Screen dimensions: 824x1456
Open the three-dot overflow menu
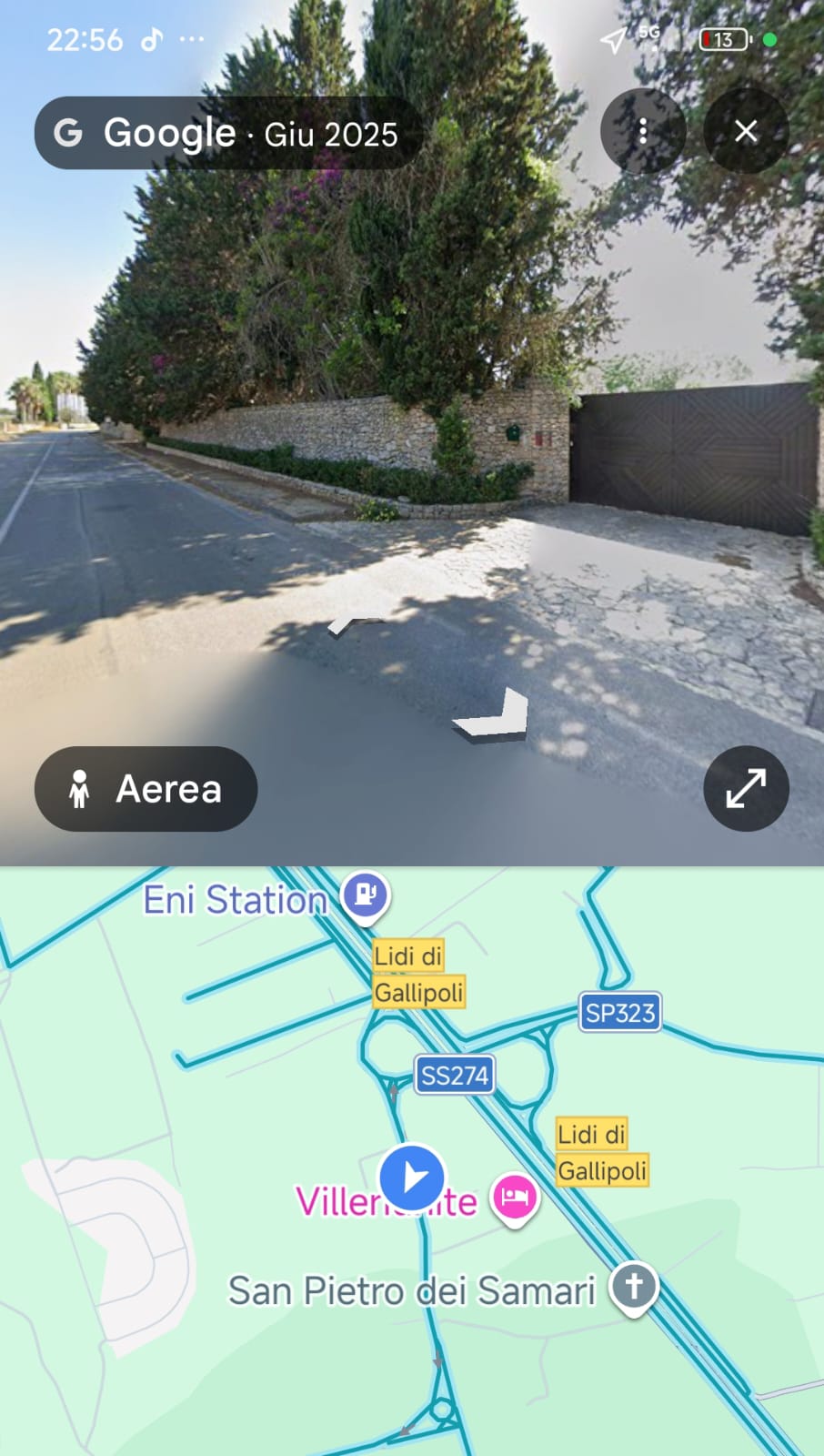point(642,132)
